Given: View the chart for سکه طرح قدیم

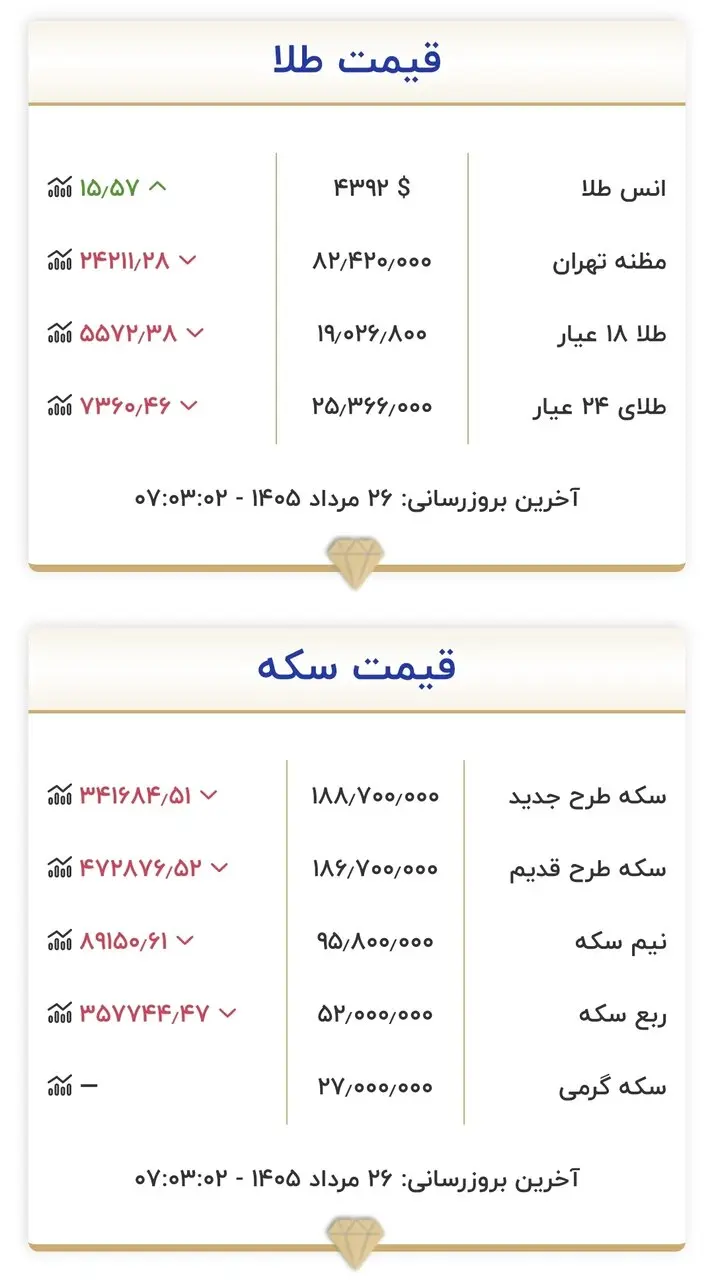Looking at the screenshot, I should point(60,867).
